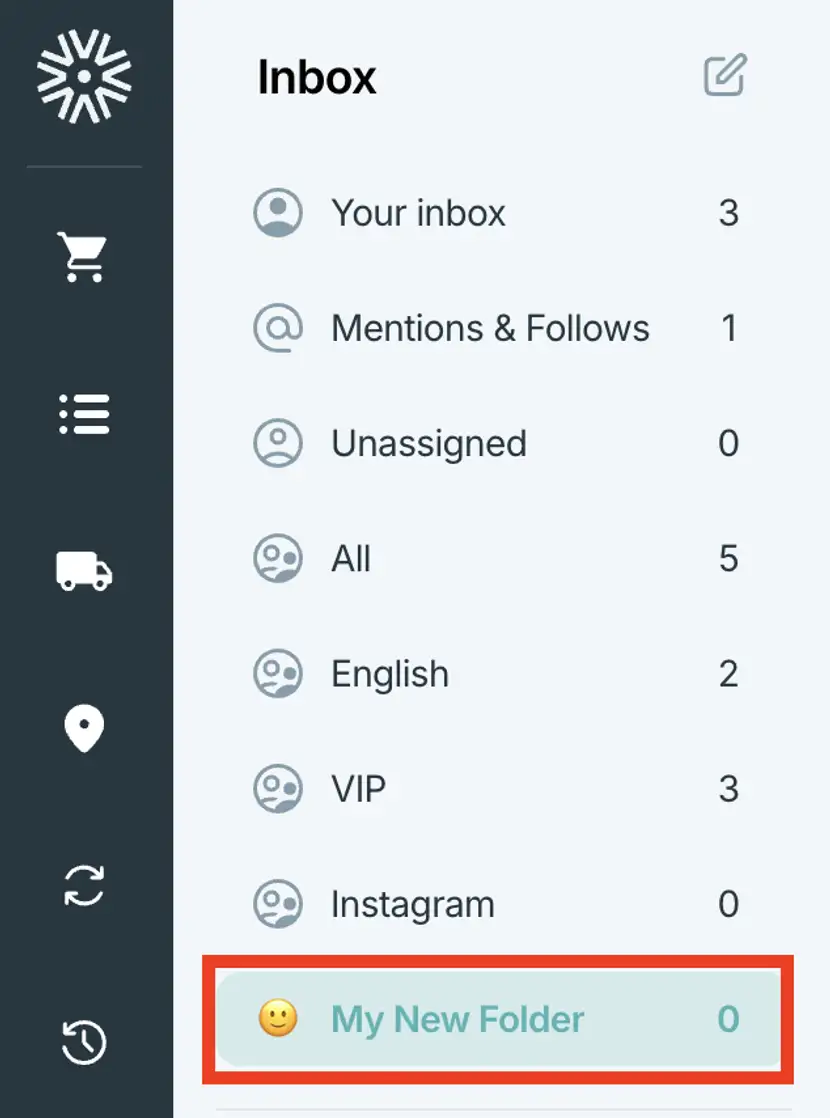830x1118 pixels.
Task: Open the delivery truck section
Action: point(84,571)
